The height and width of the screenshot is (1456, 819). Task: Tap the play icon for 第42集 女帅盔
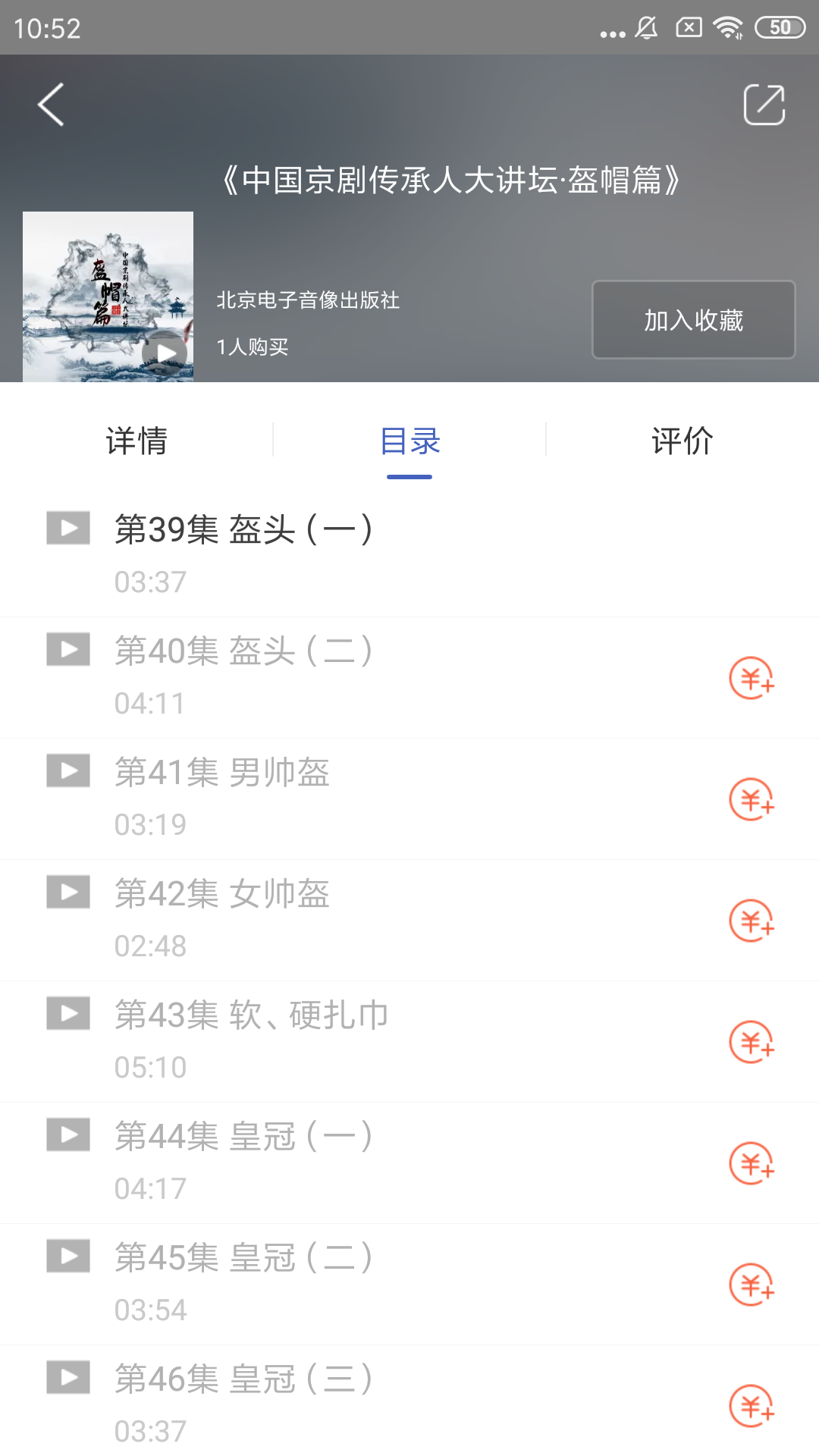pyautogui.click(x=67, y=893)
